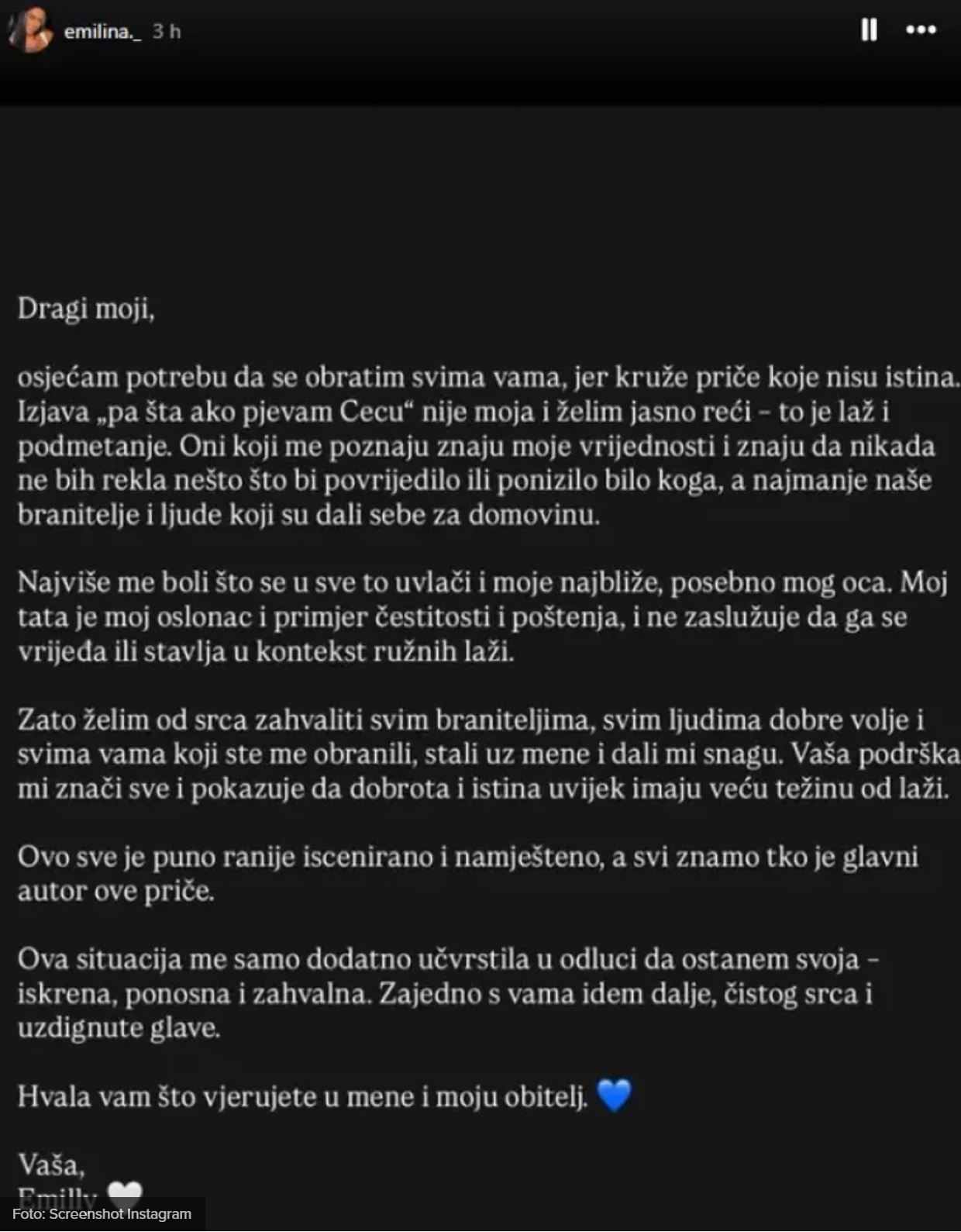Open the three-dot story options
The width and height of the screenshot is (961, 1232).
[x=921, y=30]
